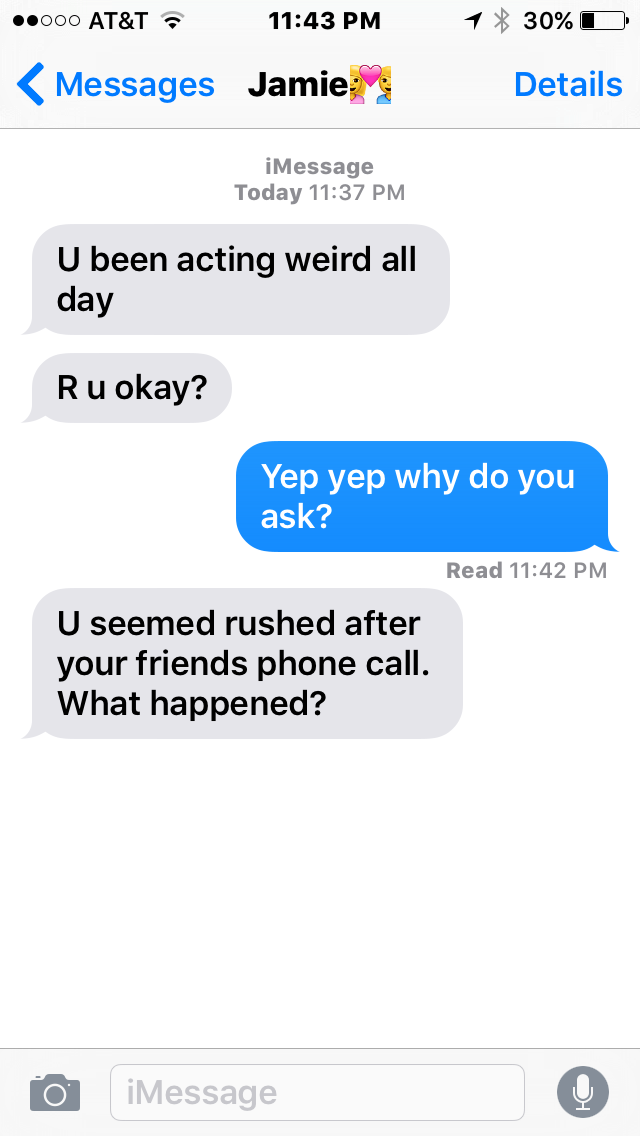
Task: Open the camera to attach a photo
Action: [x=54, y=1092]
